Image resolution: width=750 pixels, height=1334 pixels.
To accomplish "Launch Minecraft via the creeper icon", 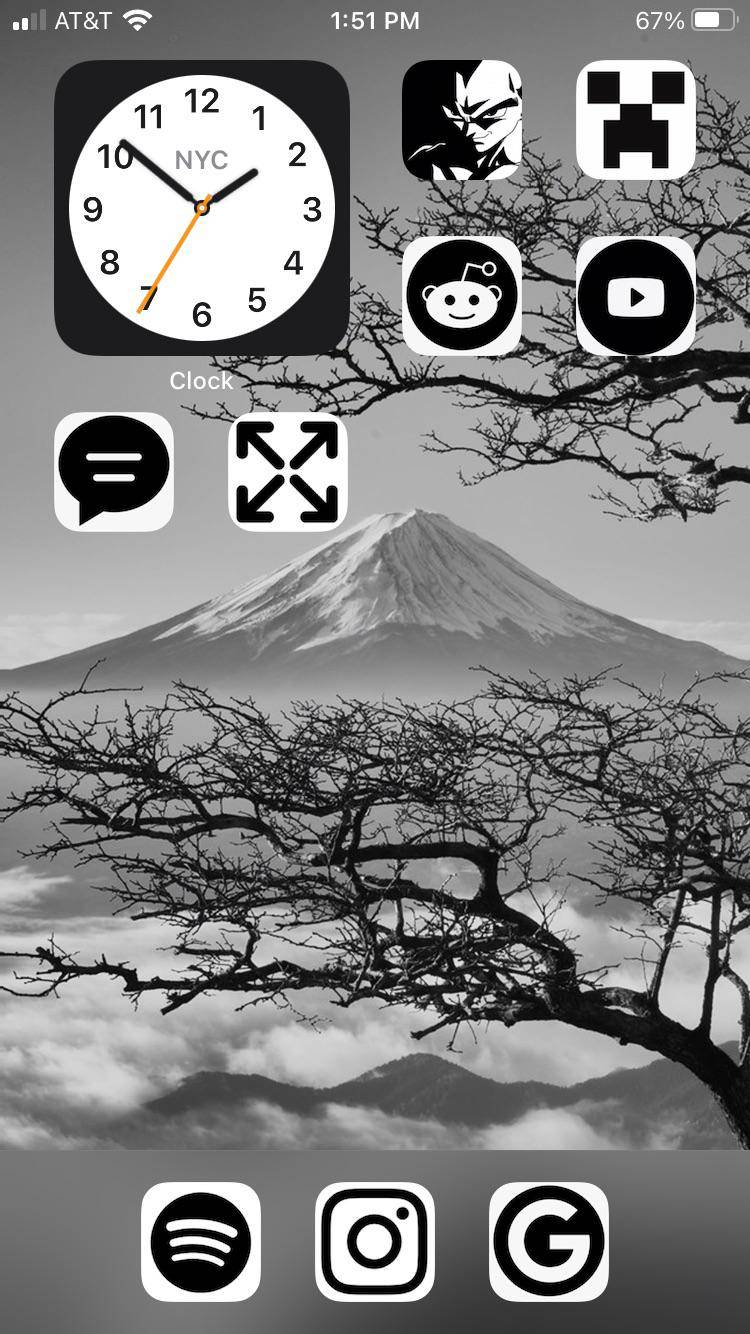I will click(x=635, y=119).
